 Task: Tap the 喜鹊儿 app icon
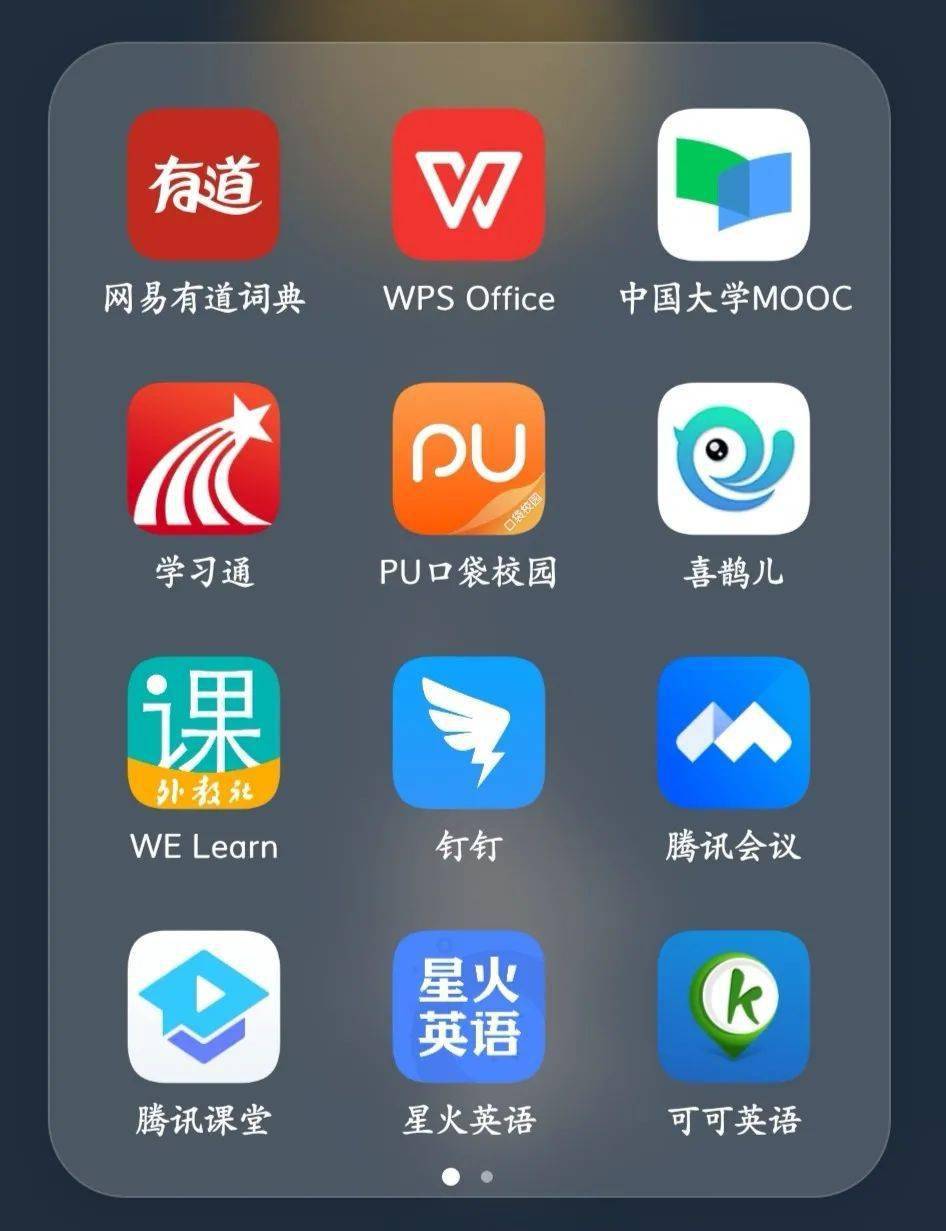point(733,459)
